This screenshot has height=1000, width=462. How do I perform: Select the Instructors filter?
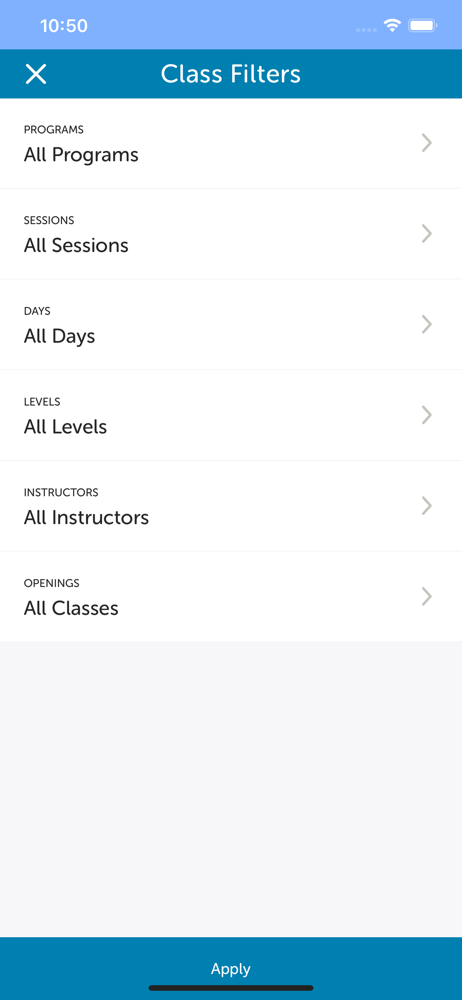[x=231, y=506]
